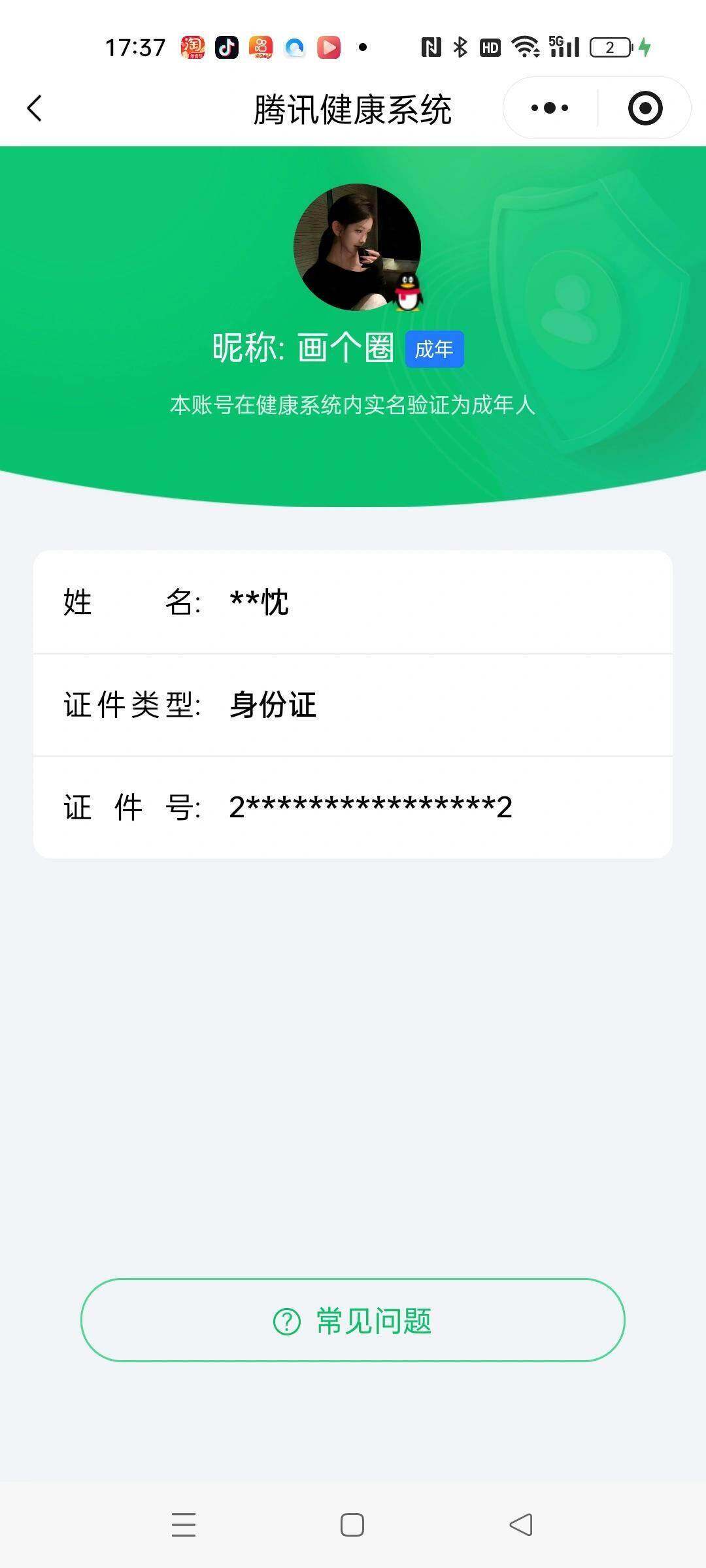Viewport: 706px width, 1568px height.
Task: Close the mini program with the circle icon
Action: pos(645,108)
